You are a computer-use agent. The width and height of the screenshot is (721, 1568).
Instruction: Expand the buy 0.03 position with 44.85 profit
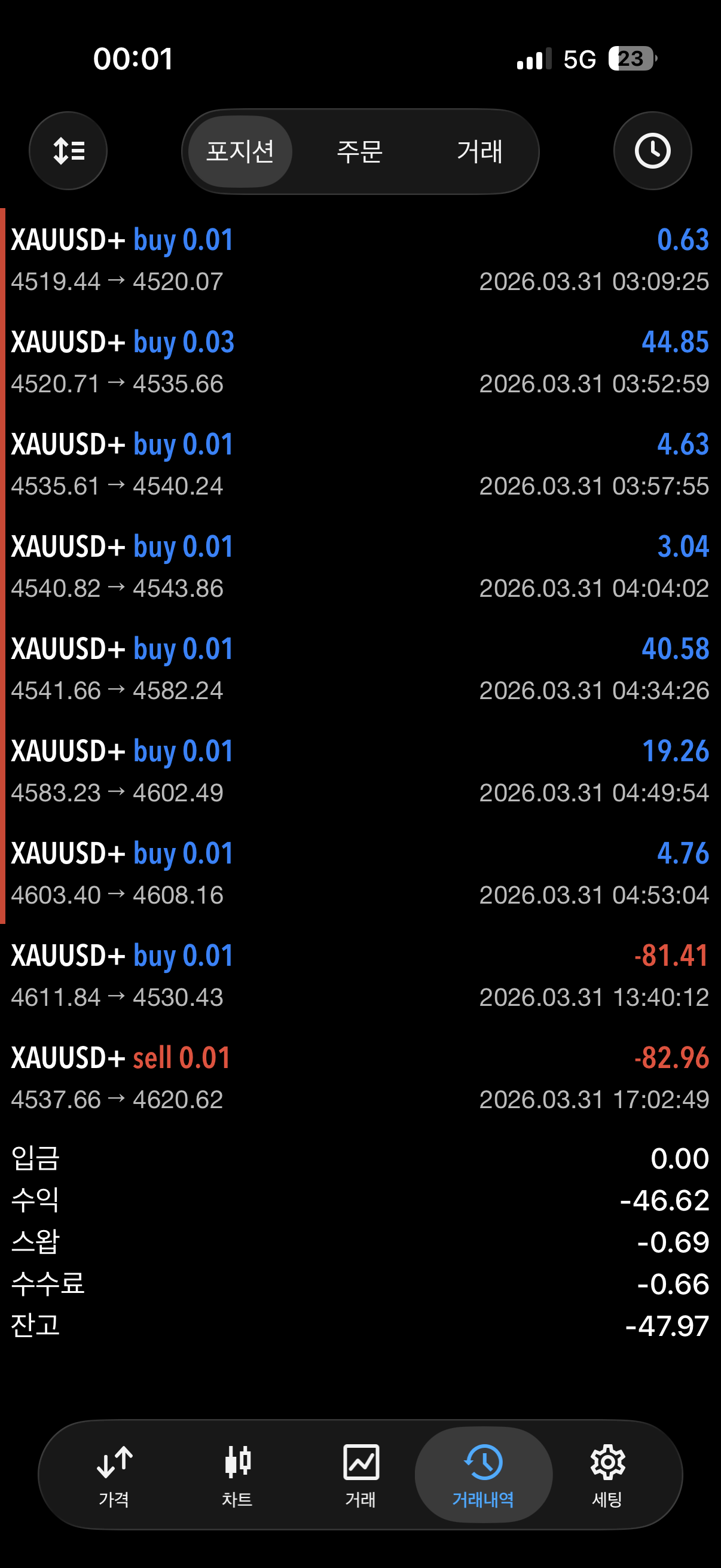coord(360,362)
